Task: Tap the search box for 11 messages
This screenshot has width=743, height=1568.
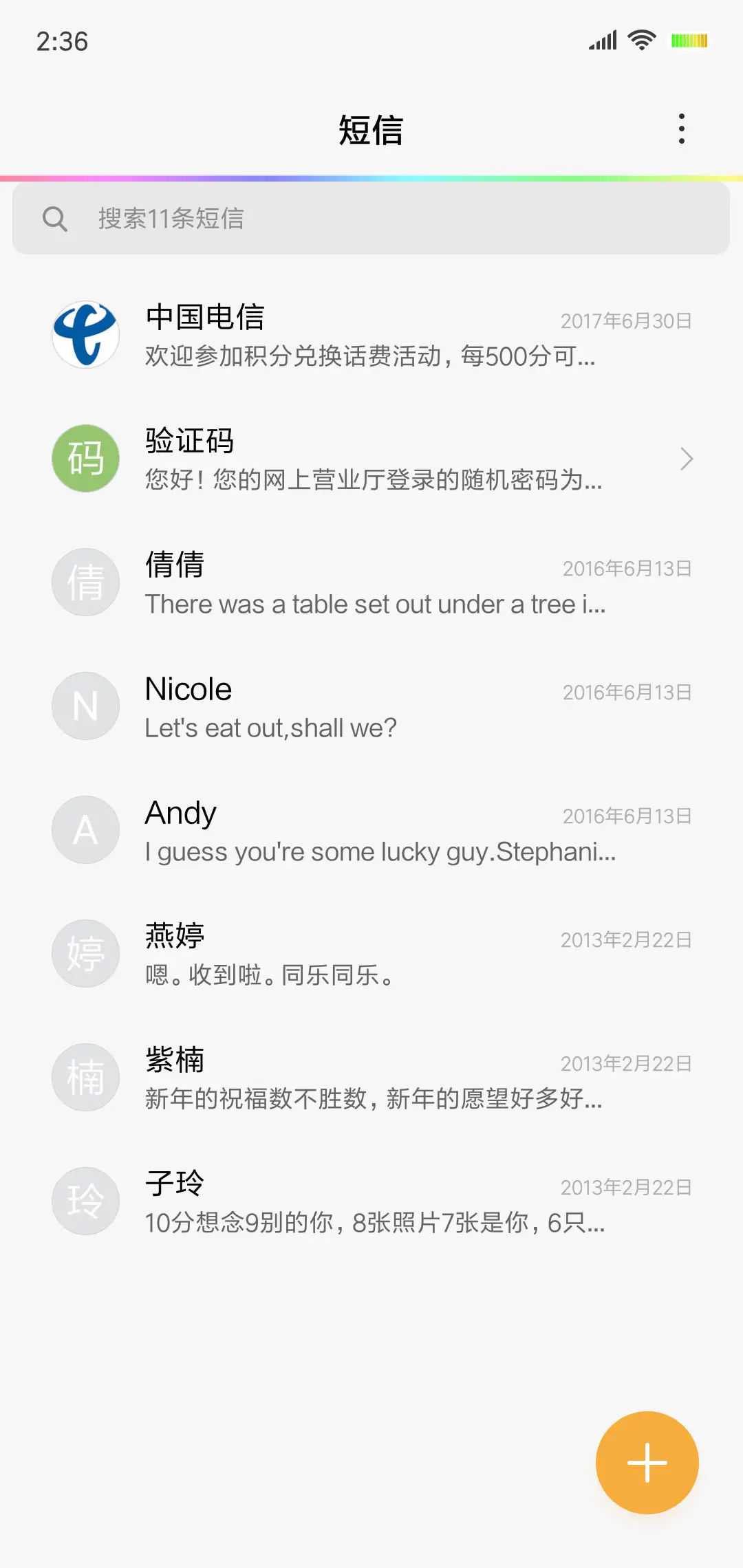Action: 371,219
